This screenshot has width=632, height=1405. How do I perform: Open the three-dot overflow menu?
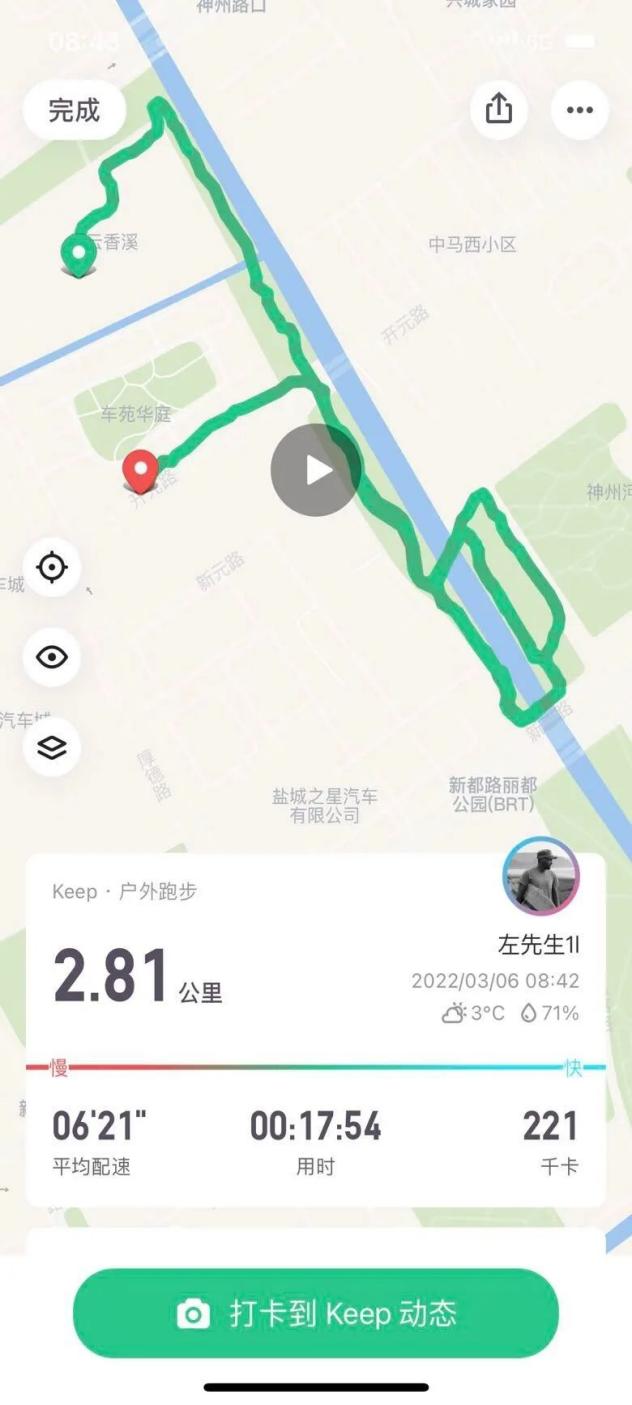580,109
